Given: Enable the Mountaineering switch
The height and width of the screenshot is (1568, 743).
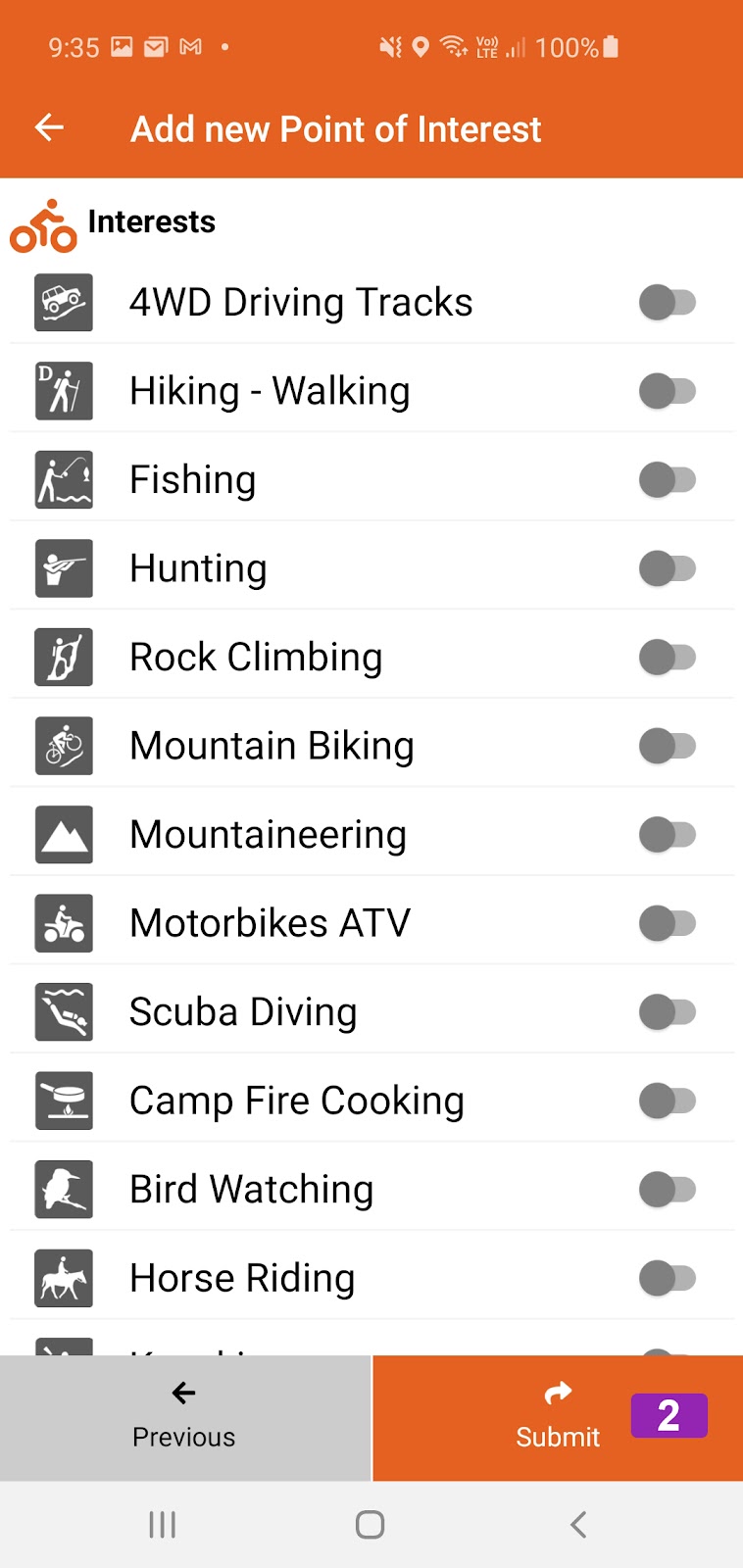Looking at the screenshot, I should click(668, 835).
